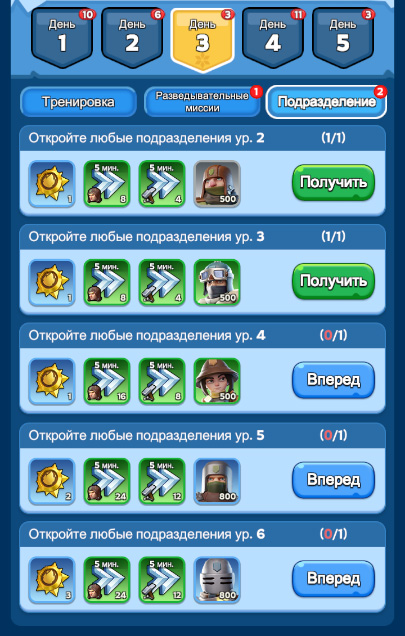Tap Получить for the ур. 2 units reward
Viewport: 405px width, 636px height.
click(333, 183)
